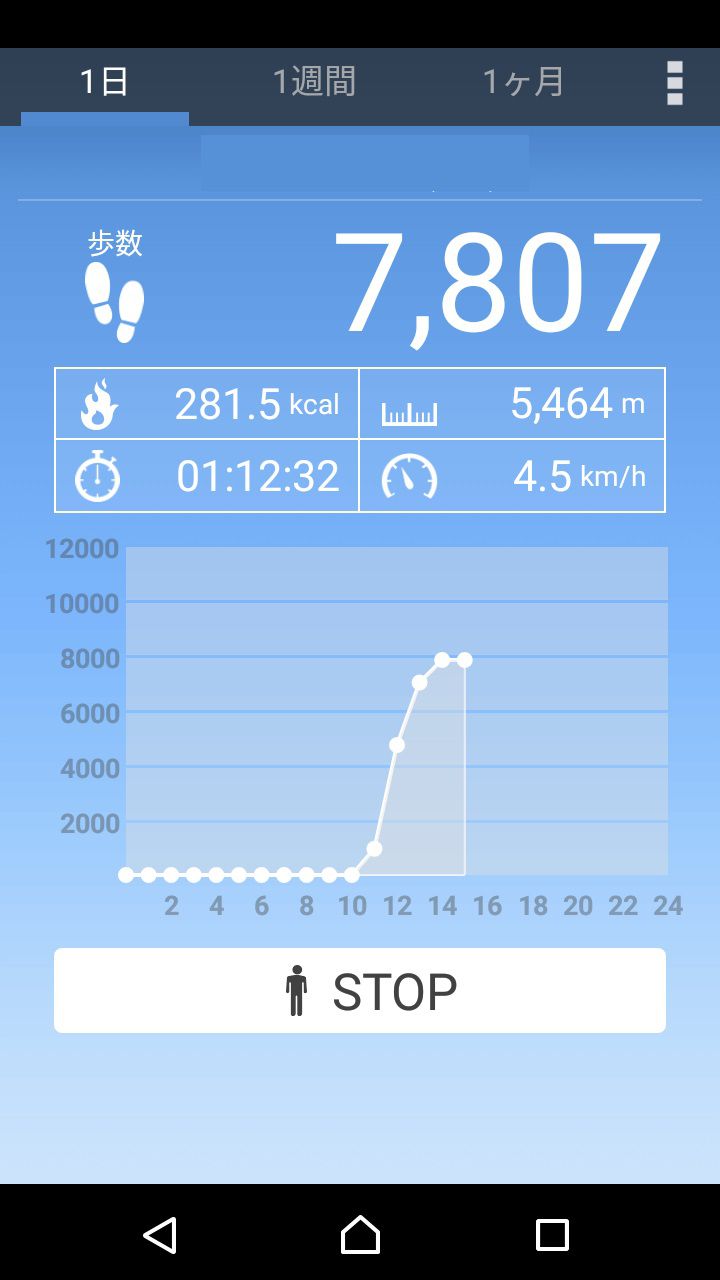Screen dimensions: 720x1280
Task: Tap the STOP button
Action: coord(360,990)
